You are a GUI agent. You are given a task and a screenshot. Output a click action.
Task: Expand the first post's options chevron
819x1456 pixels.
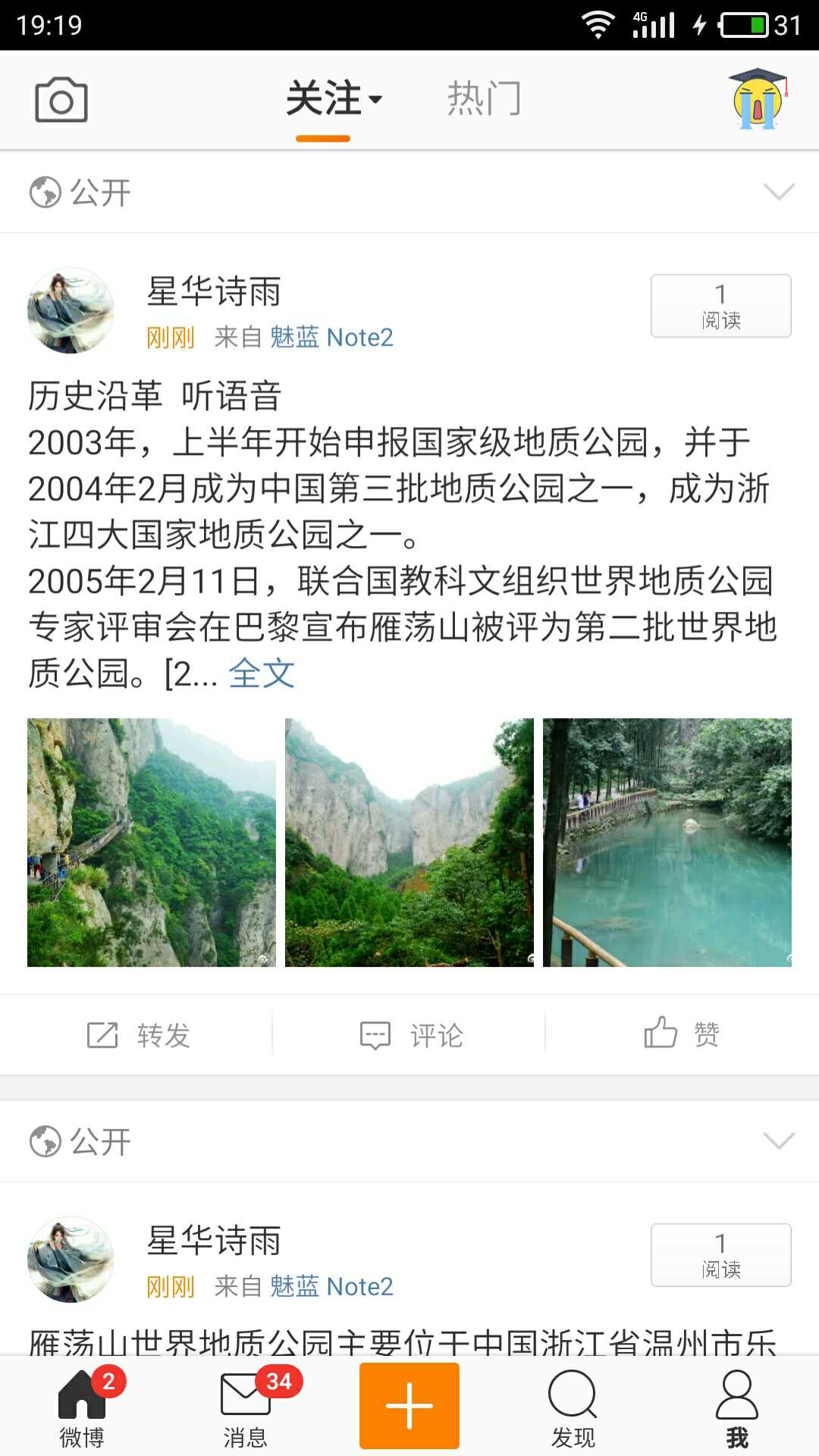779,191
